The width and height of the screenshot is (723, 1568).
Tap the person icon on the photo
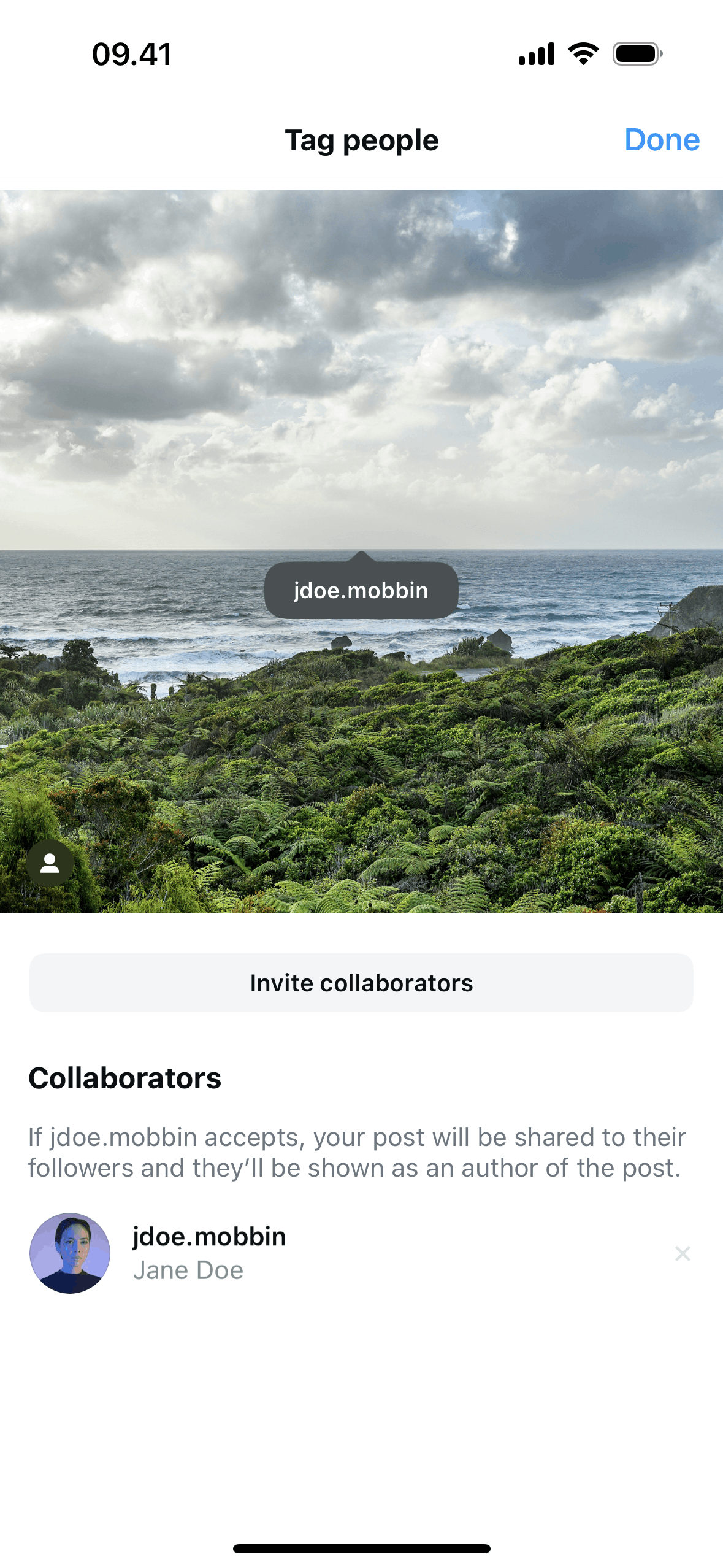tap(50, 863)
